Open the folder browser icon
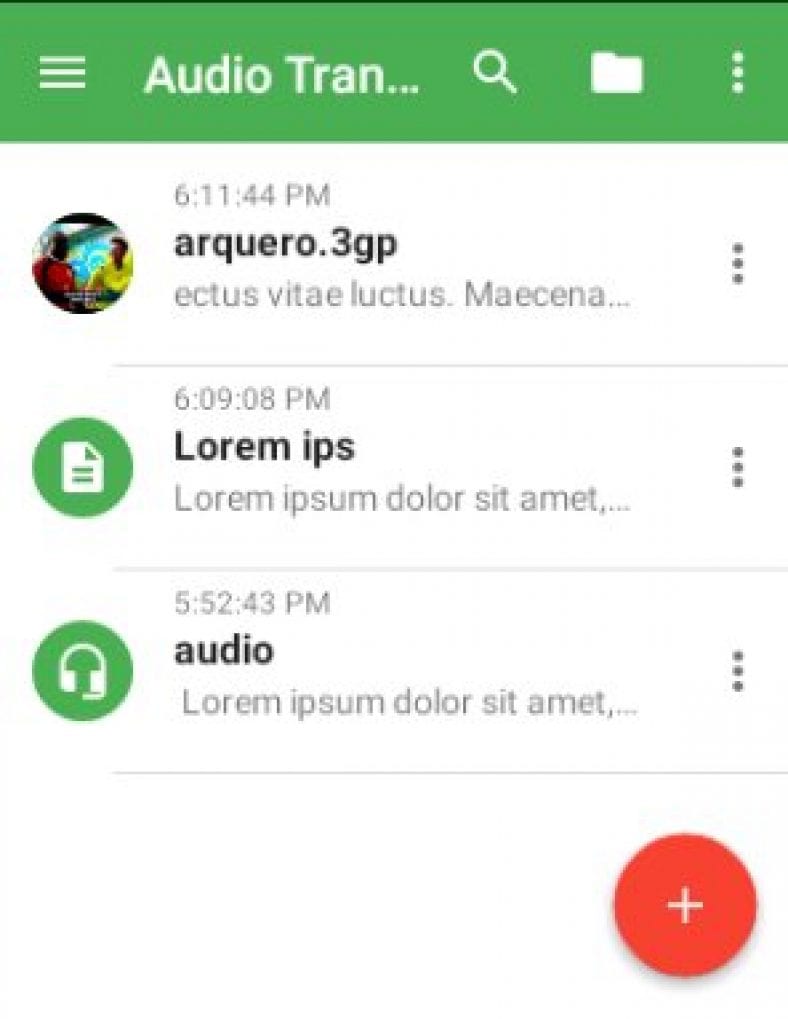Image resolution: width=788 pixels, height=1019 pixels. click(x=615, y=72)
